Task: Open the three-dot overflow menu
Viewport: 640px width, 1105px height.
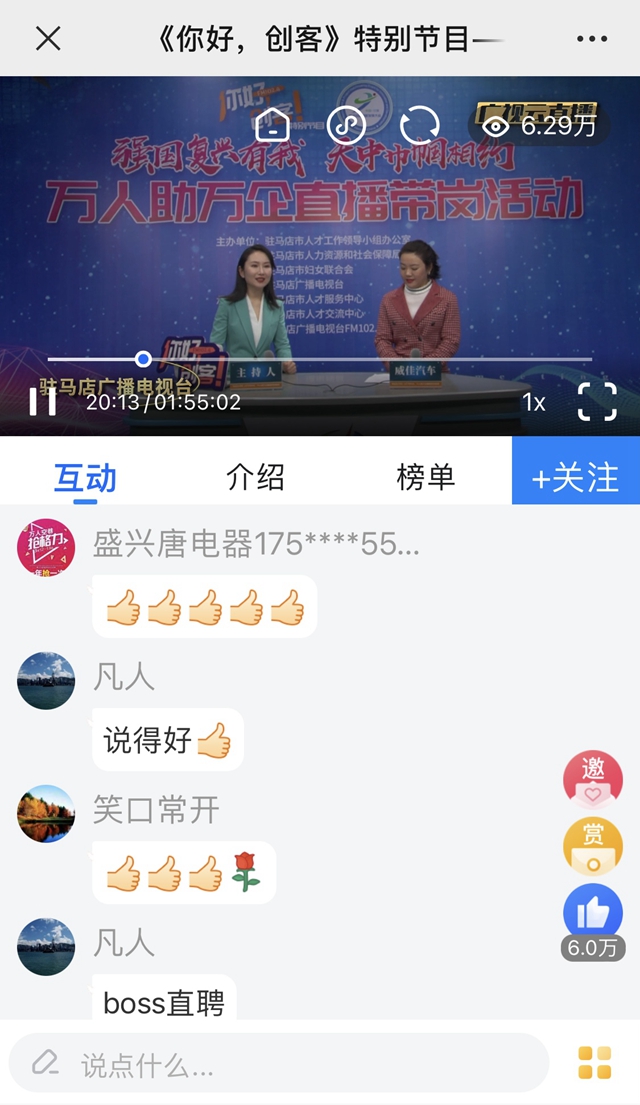Action: pyautogui.click(x=592, y=39)
